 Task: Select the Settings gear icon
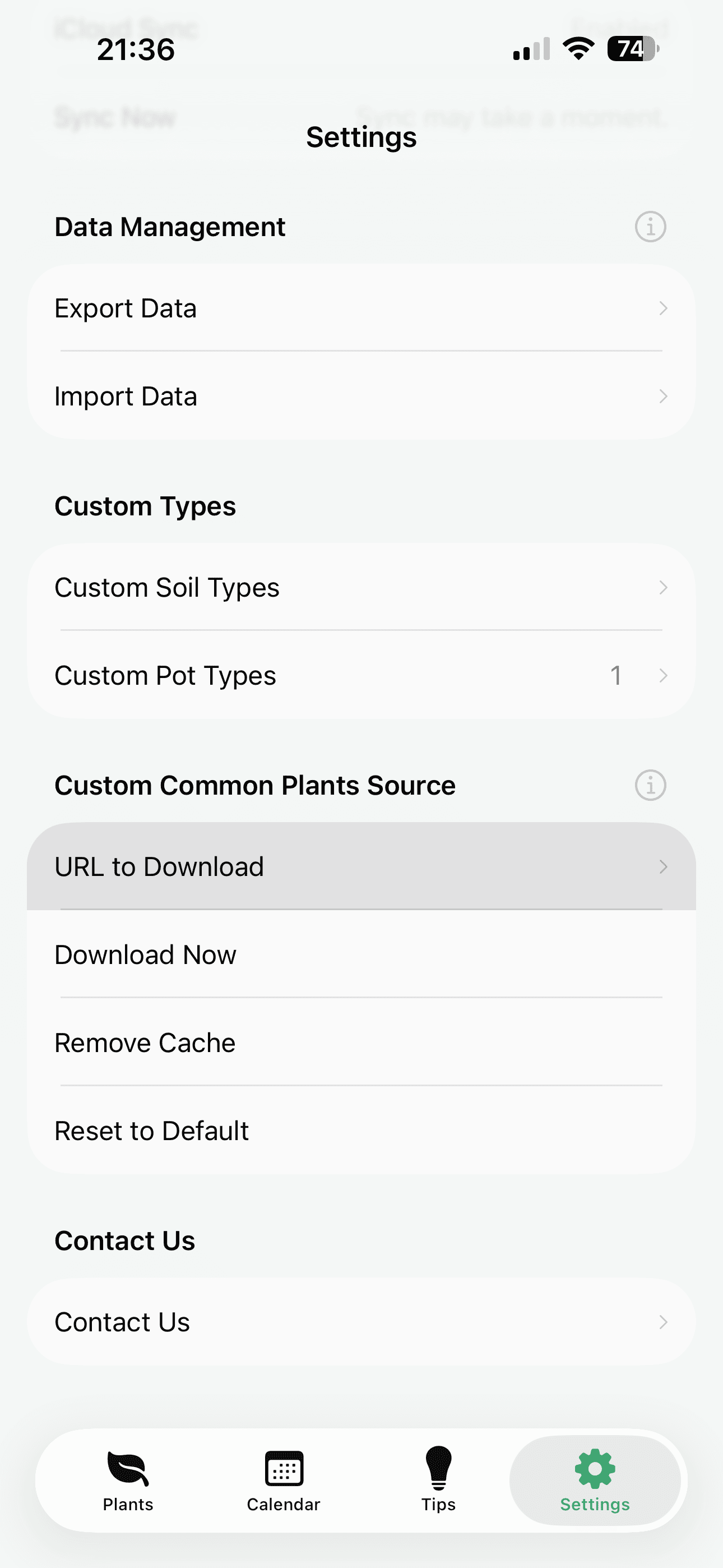594,1468
